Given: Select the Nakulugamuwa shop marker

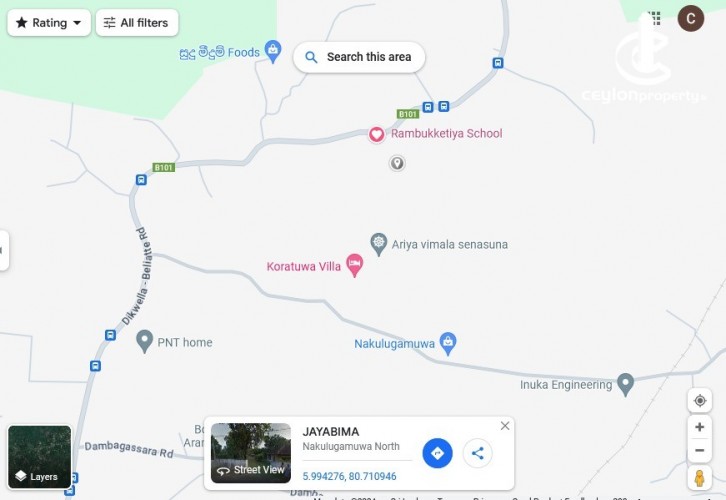Looking at the screenshot, I should (448, 342).
